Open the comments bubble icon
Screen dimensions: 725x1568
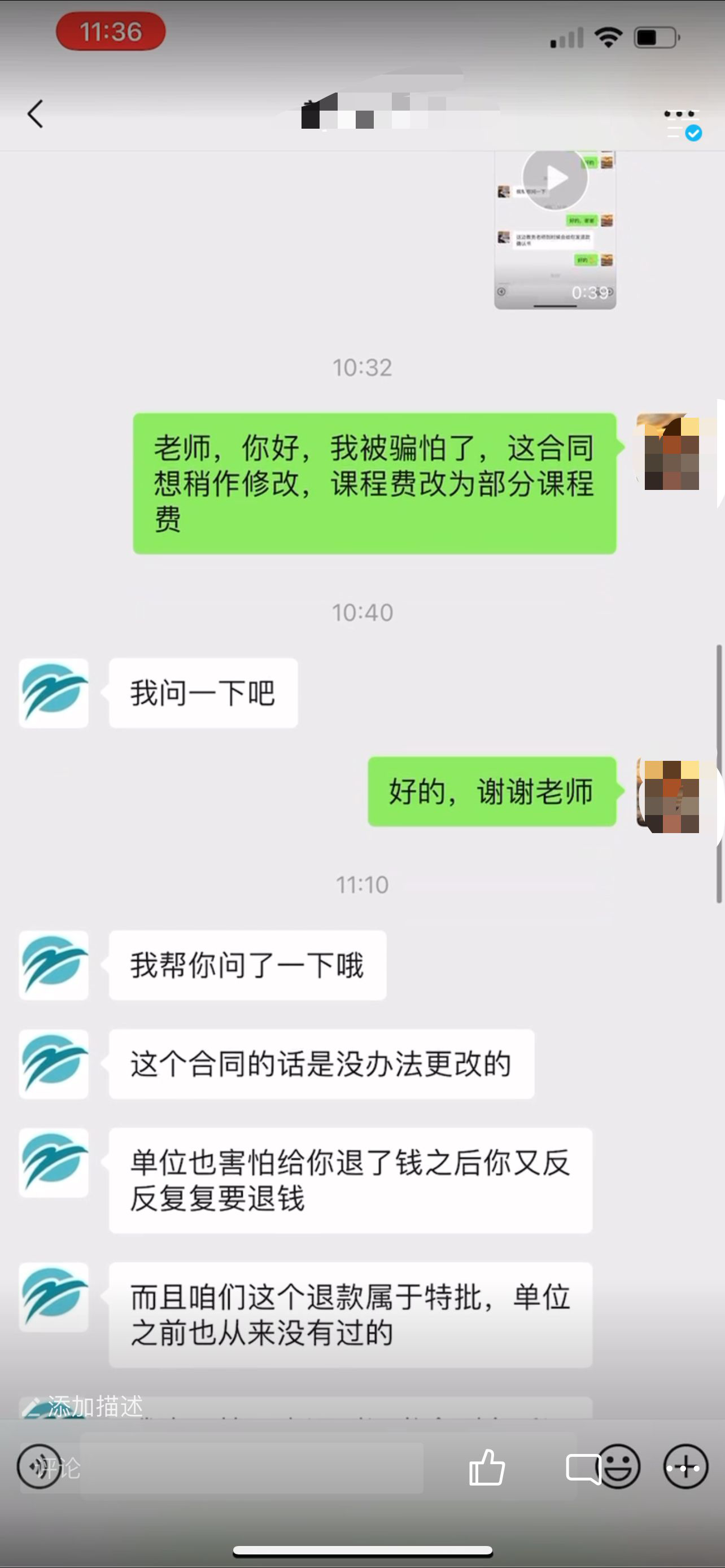coord(583,1469)
